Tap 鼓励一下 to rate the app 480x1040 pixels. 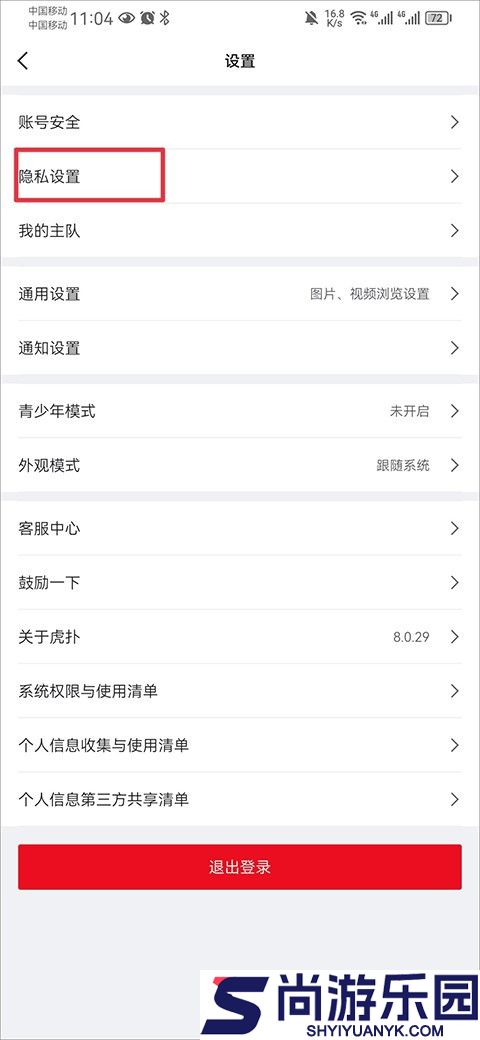click(240, 583)
